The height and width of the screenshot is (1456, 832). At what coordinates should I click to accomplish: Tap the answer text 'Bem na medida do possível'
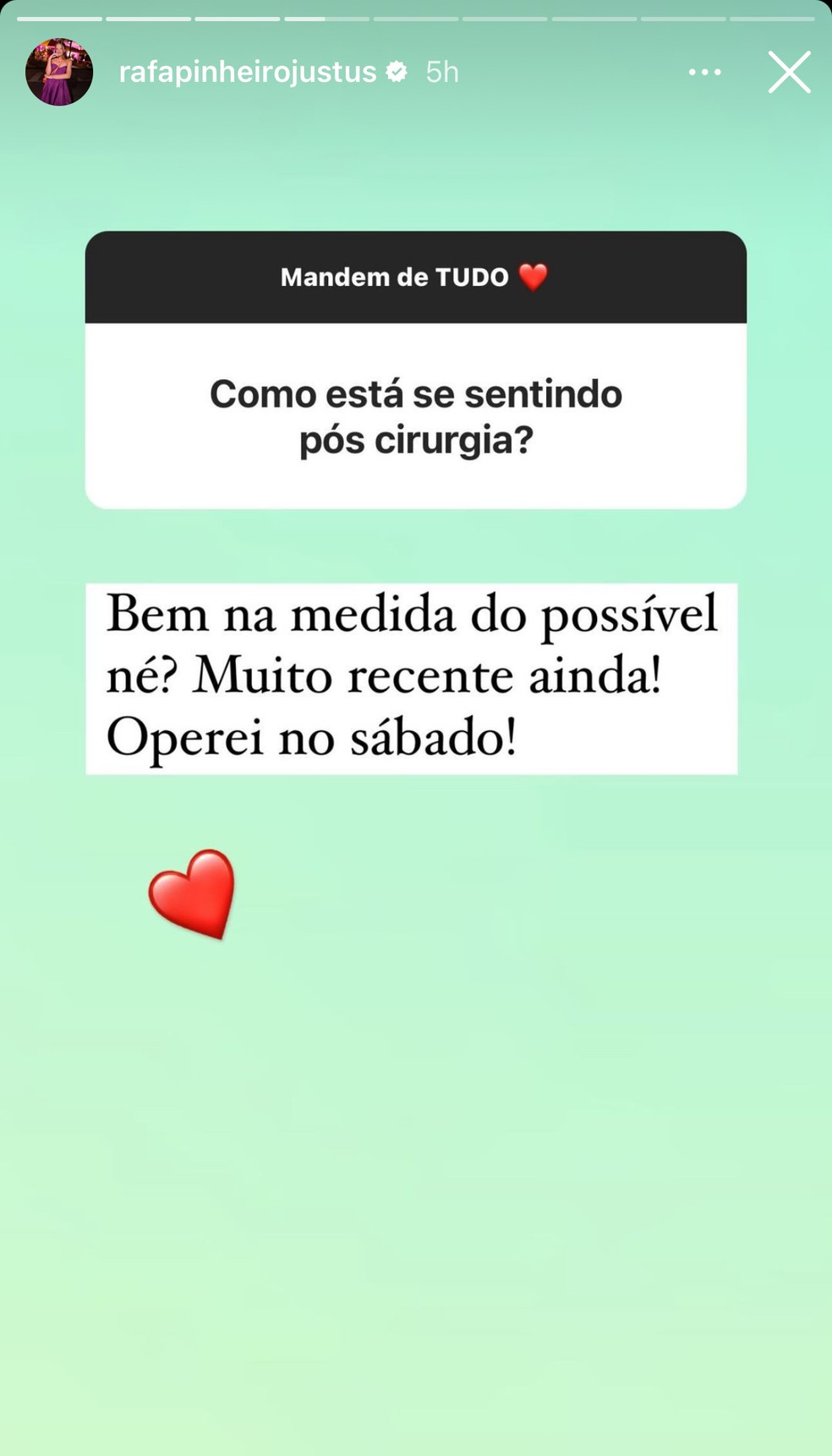tap(412, 614)
